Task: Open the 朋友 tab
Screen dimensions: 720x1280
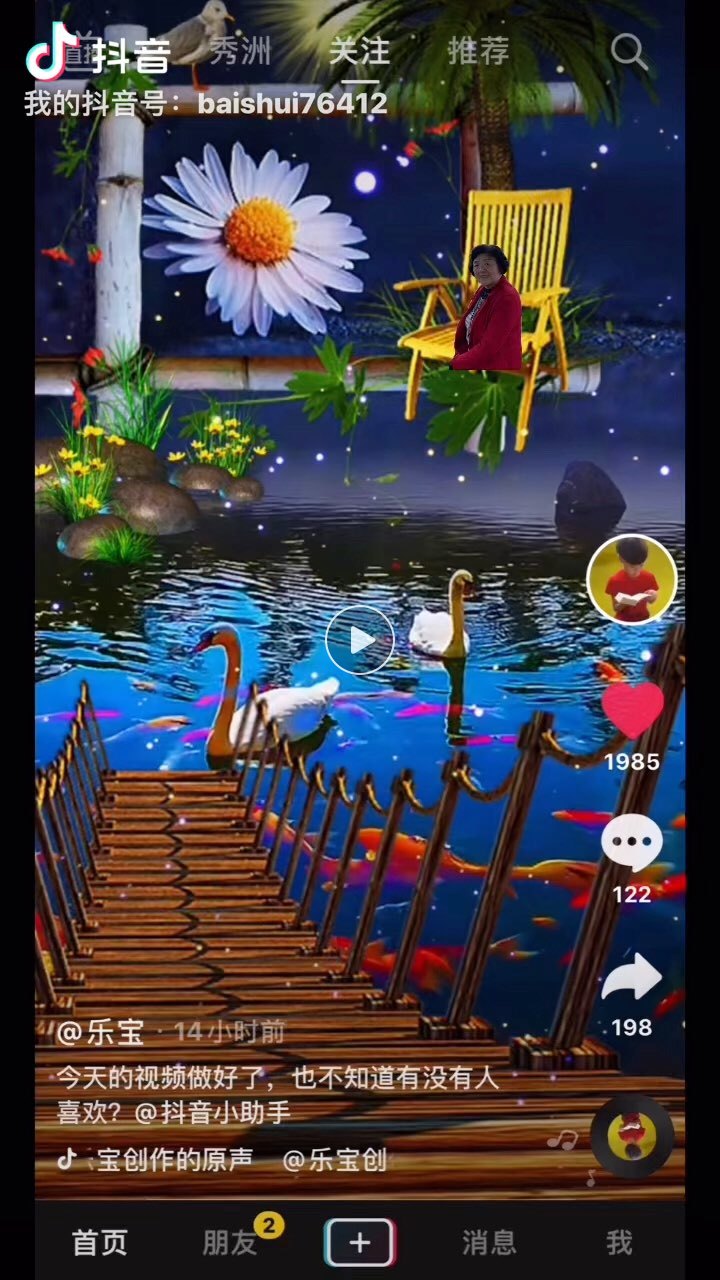Action: click(x=230, y=1242)
